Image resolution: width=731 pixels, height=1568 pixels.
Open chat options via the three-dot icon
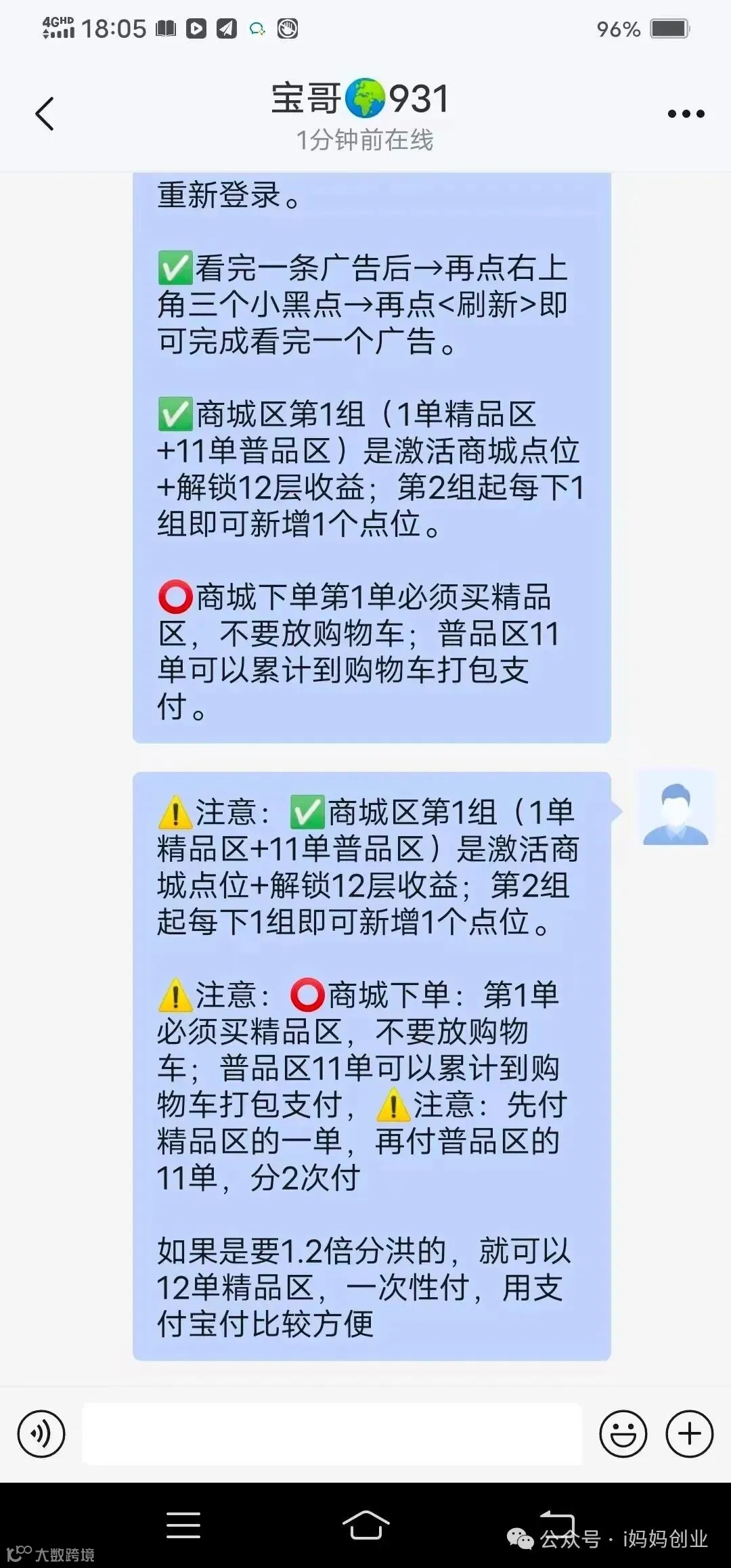pyautogui.click(x=684, y=114)
